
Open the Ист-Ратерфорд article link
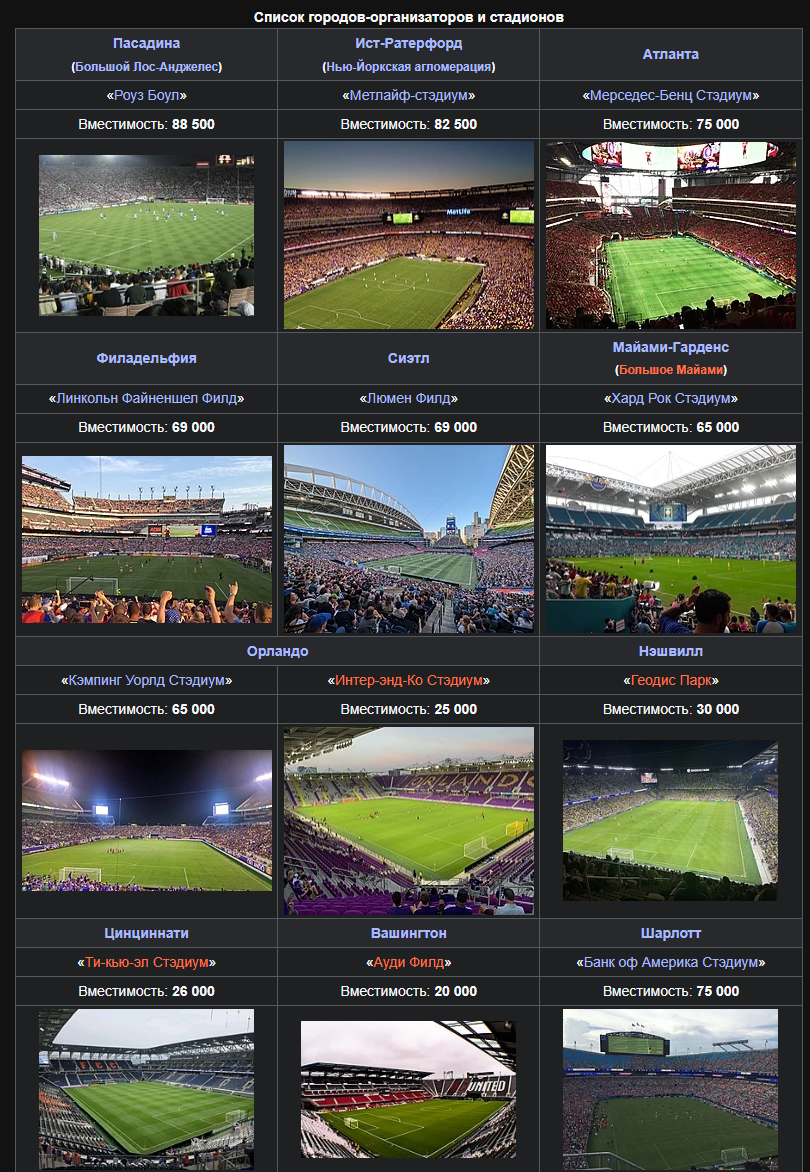click(x=408, y=44)
